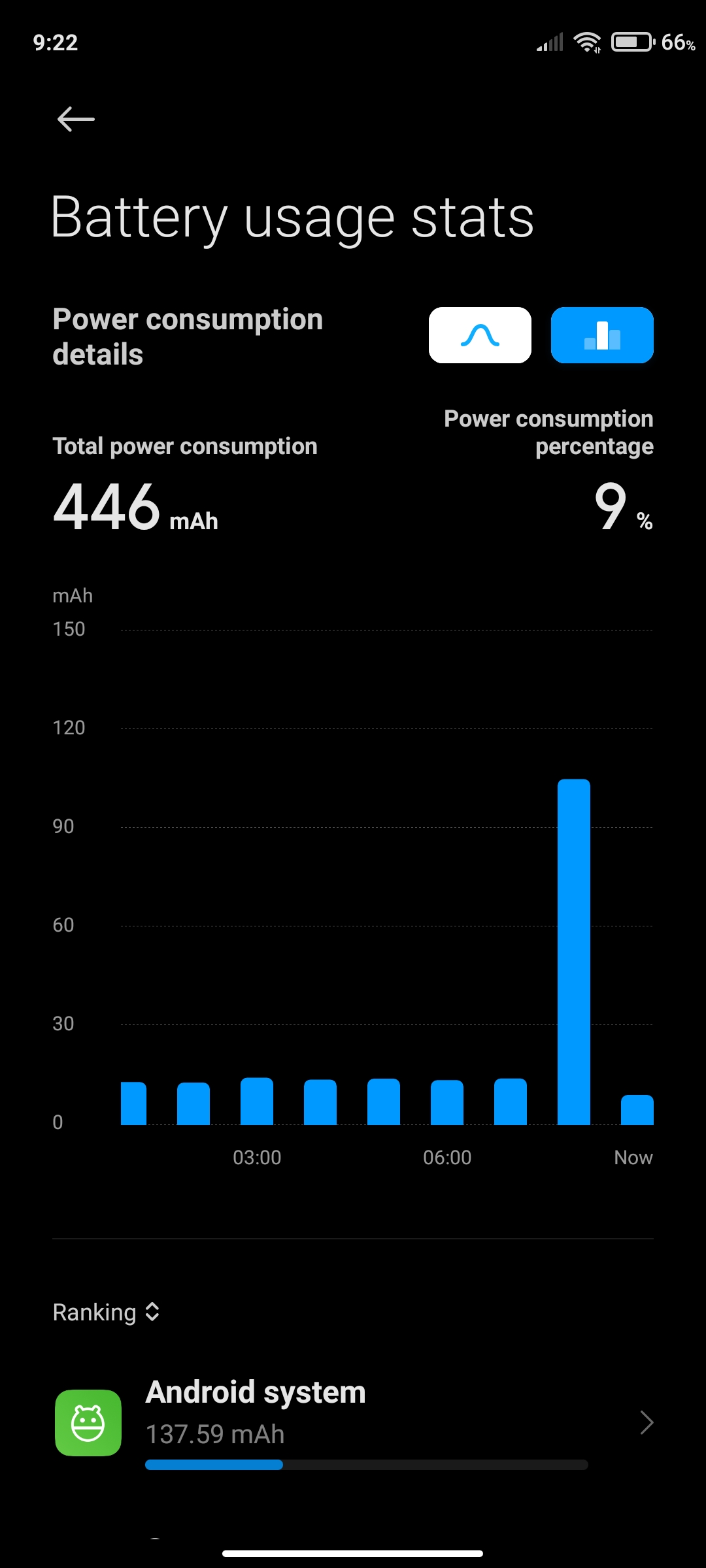This screenshot has height=1568, width=706.
Task: Open Android system battery usage details
Action: click(353, 1422)
